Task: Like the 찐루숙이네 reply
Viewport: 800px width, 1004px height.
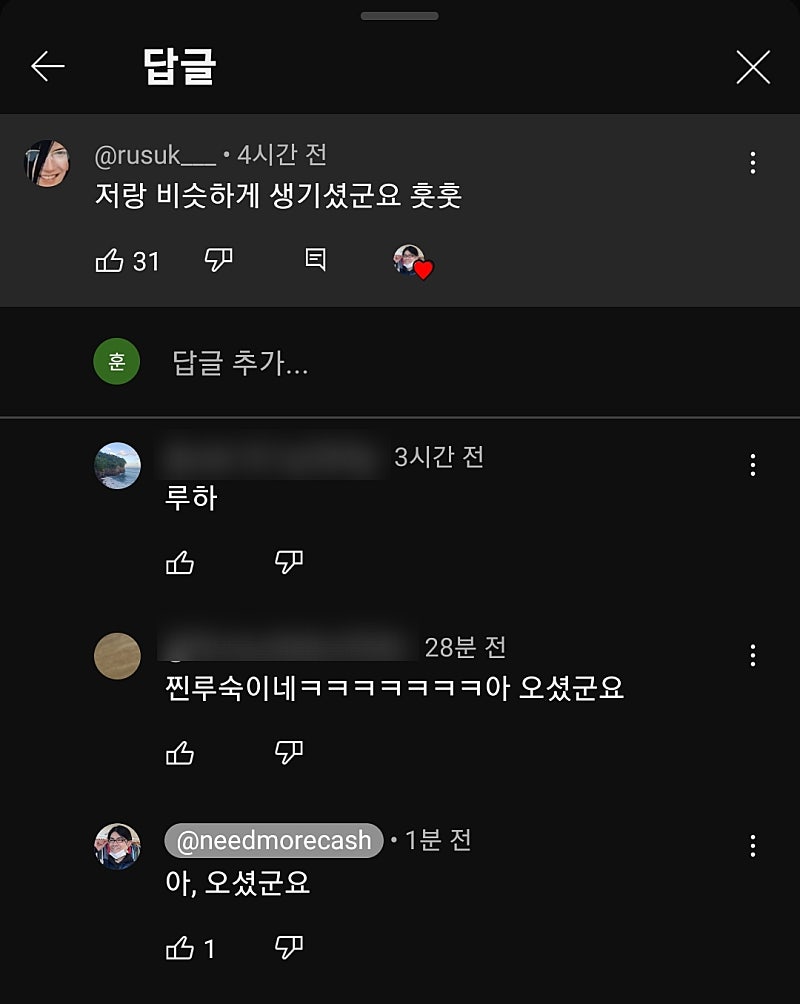Action: coord(180,753)
